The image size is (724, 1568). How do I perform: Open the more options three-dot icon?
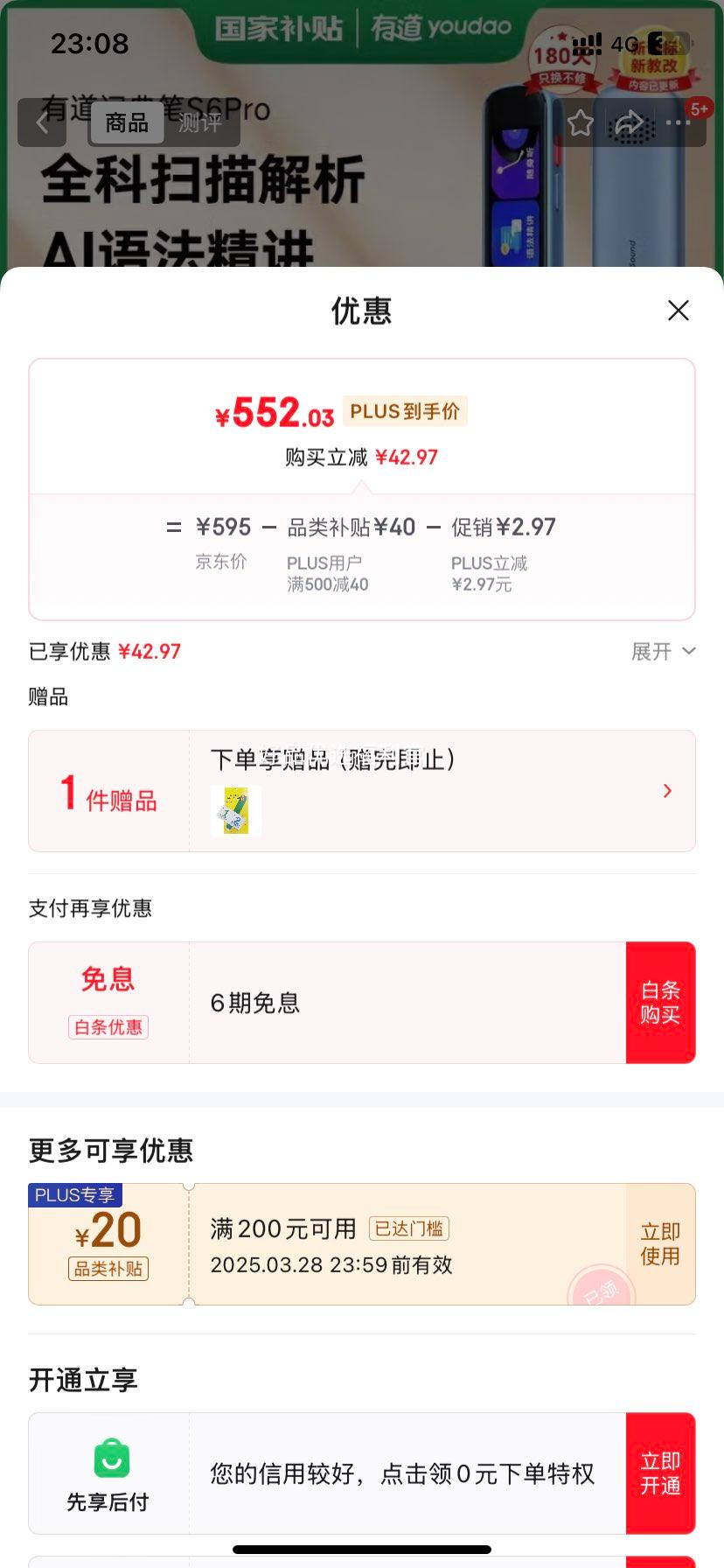(x=679, y=124)
